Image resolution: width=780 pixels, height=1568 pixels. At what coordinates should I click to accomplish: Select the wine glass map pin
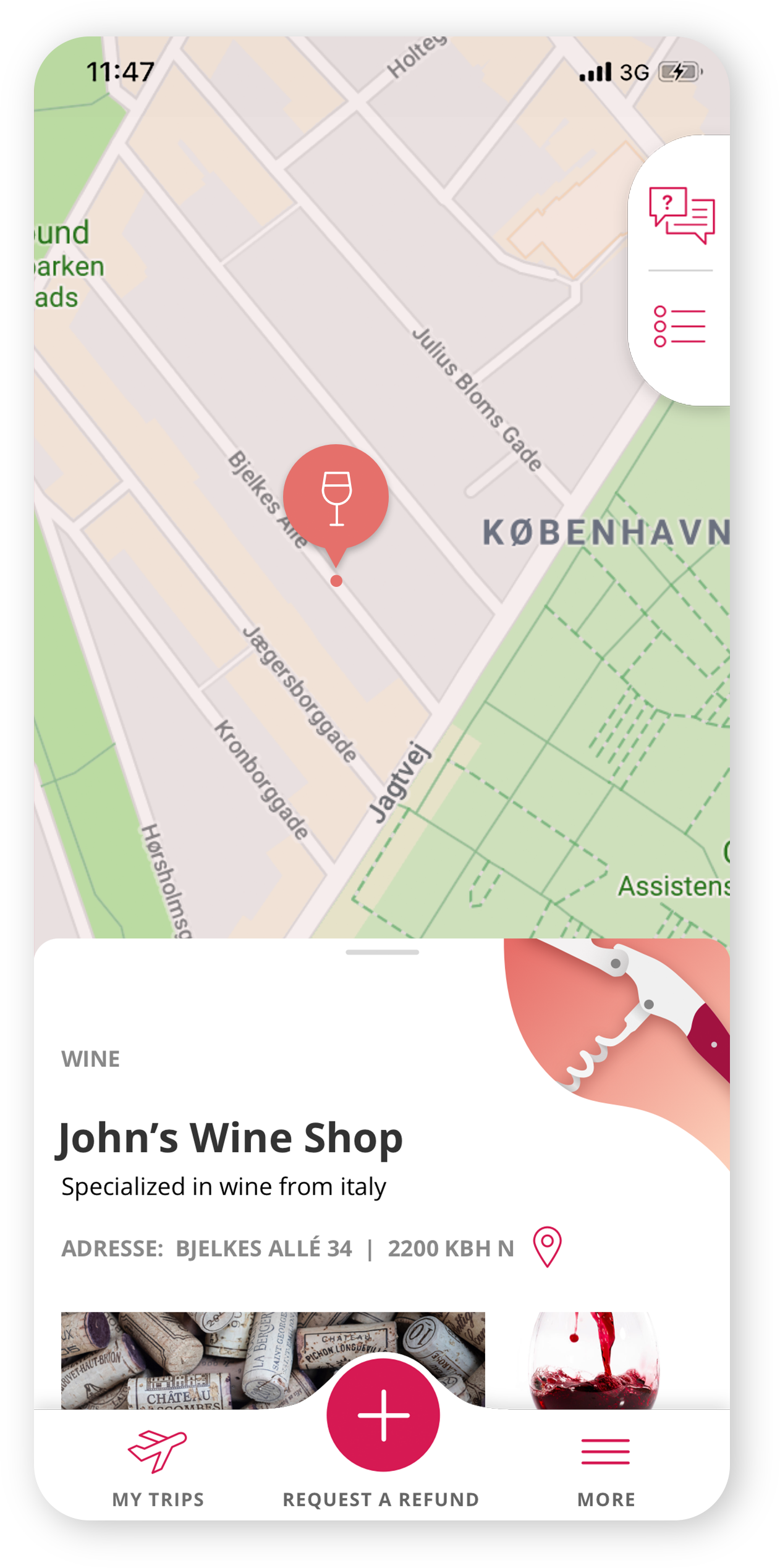(336, 498)
